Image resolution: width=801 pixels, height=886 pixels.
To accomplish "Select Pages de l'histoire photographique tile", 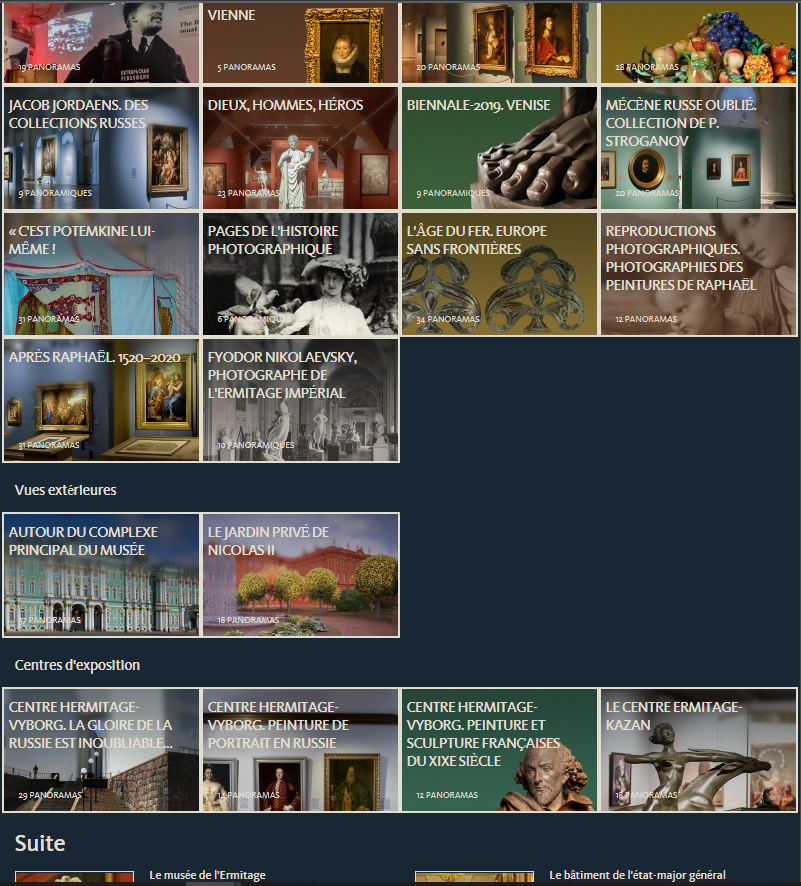I will click(x=300, y=274).
